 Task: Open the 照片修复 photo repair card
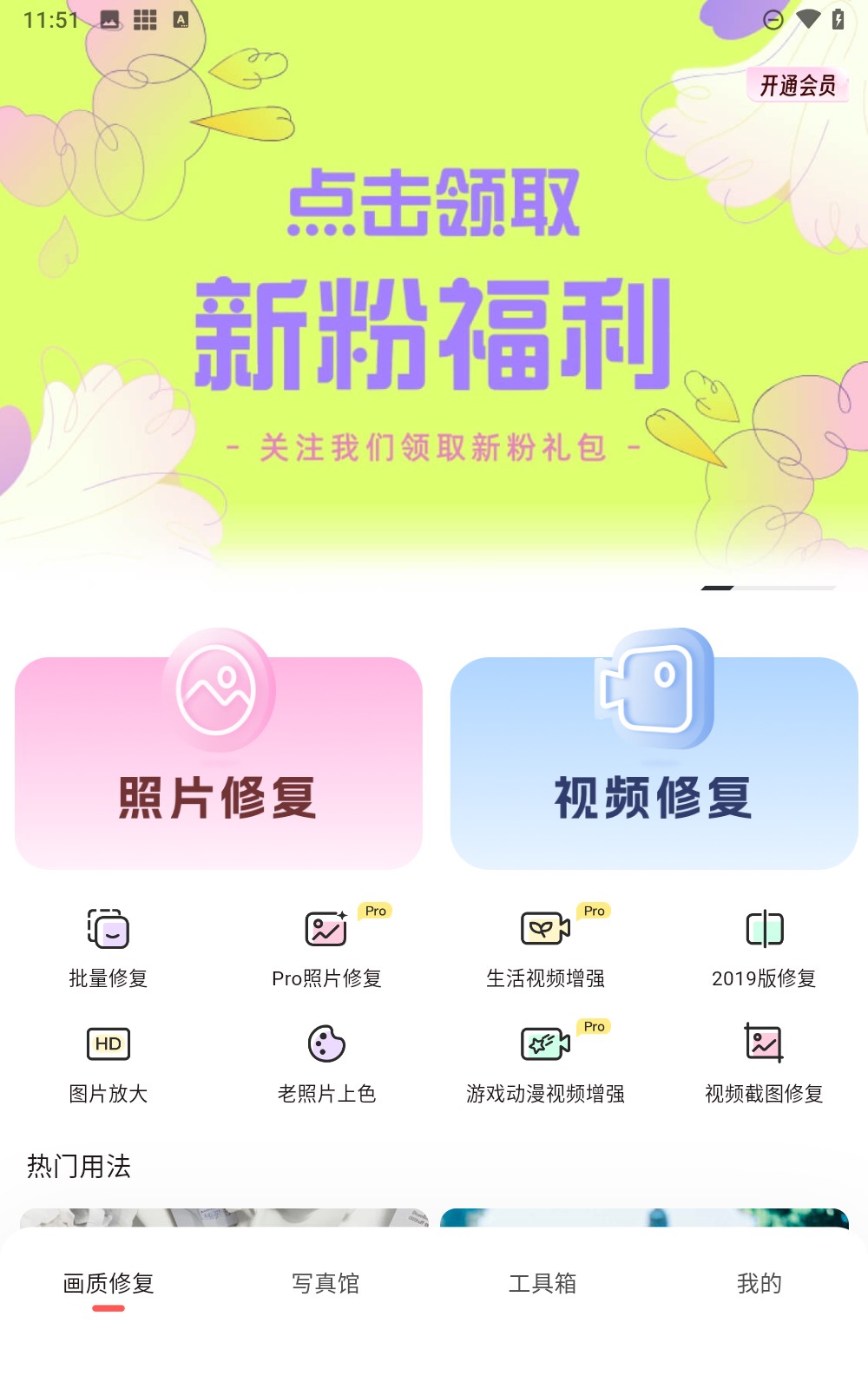pos(219,764)
